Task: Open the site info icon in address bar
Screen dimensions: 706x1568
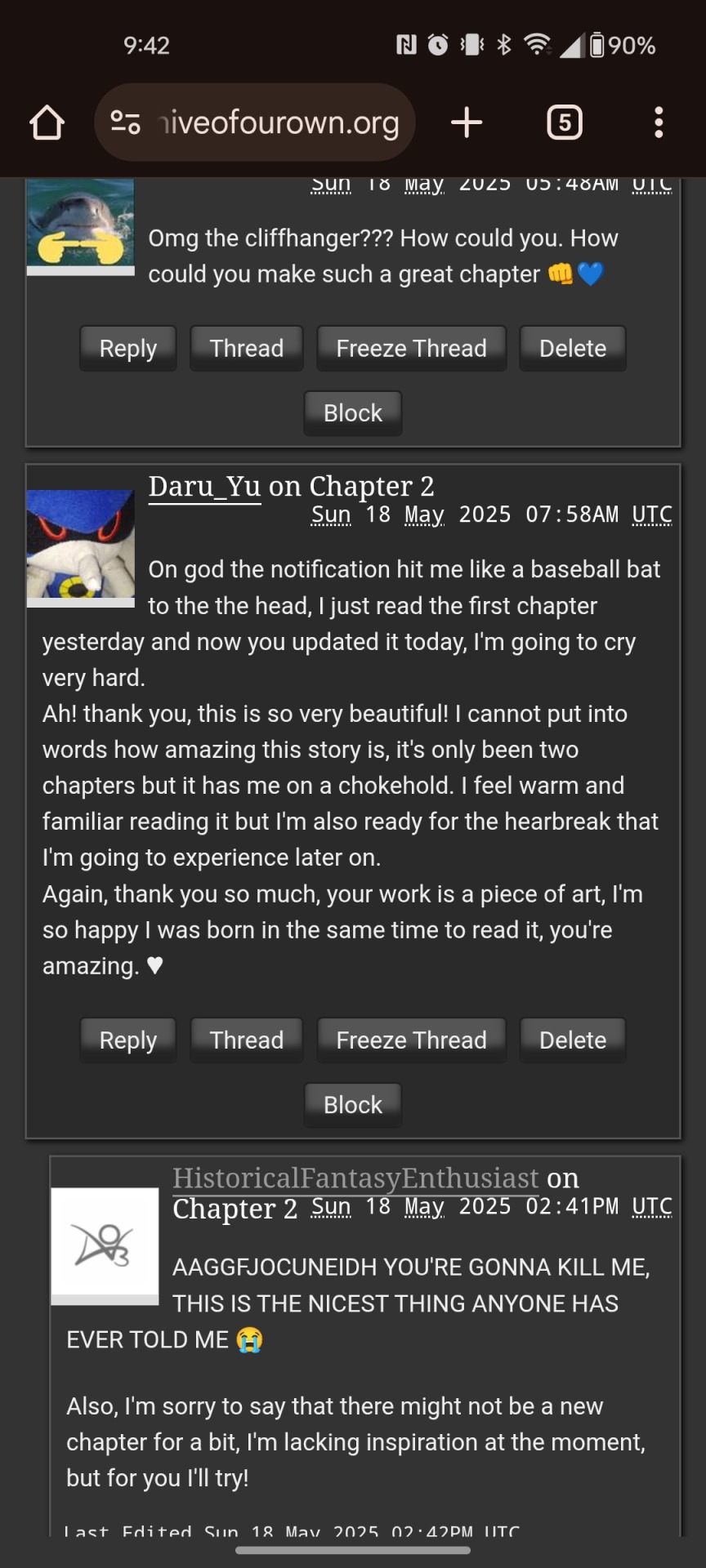Action: [125, 122]
